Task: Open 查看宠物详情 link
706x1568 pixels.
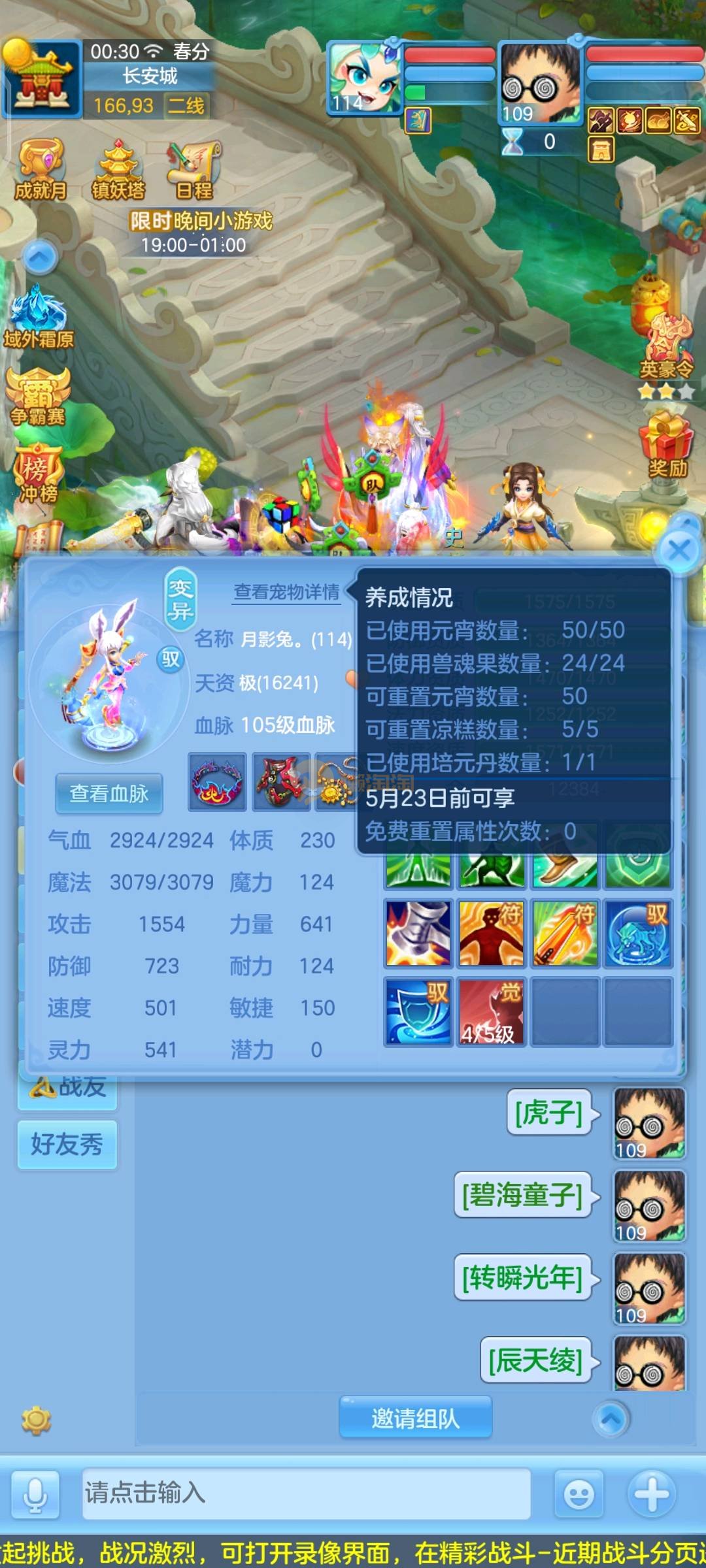Action: [286, 592]
